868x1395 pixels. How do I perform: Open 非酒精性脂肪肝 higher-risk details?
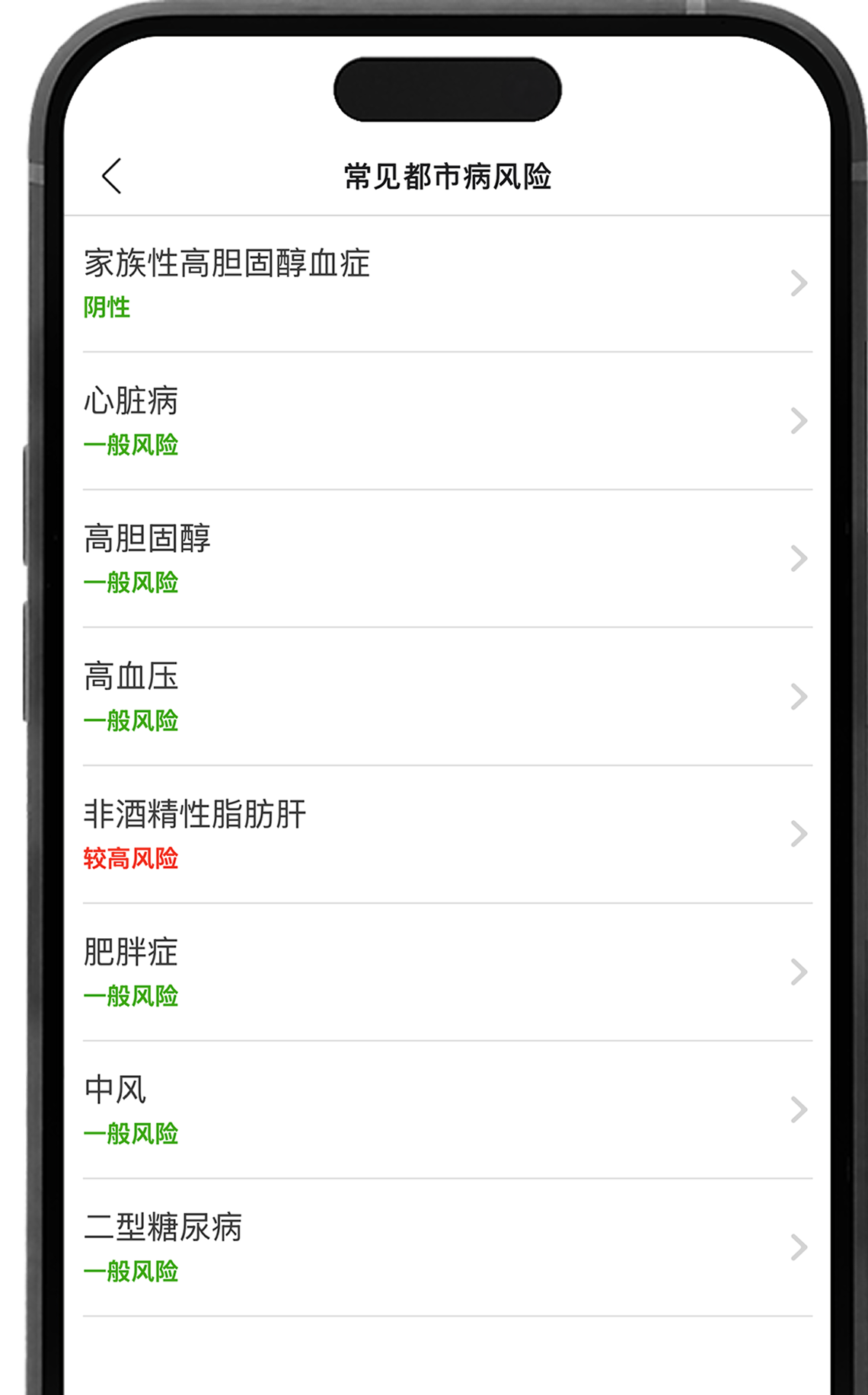click(447, 835)
